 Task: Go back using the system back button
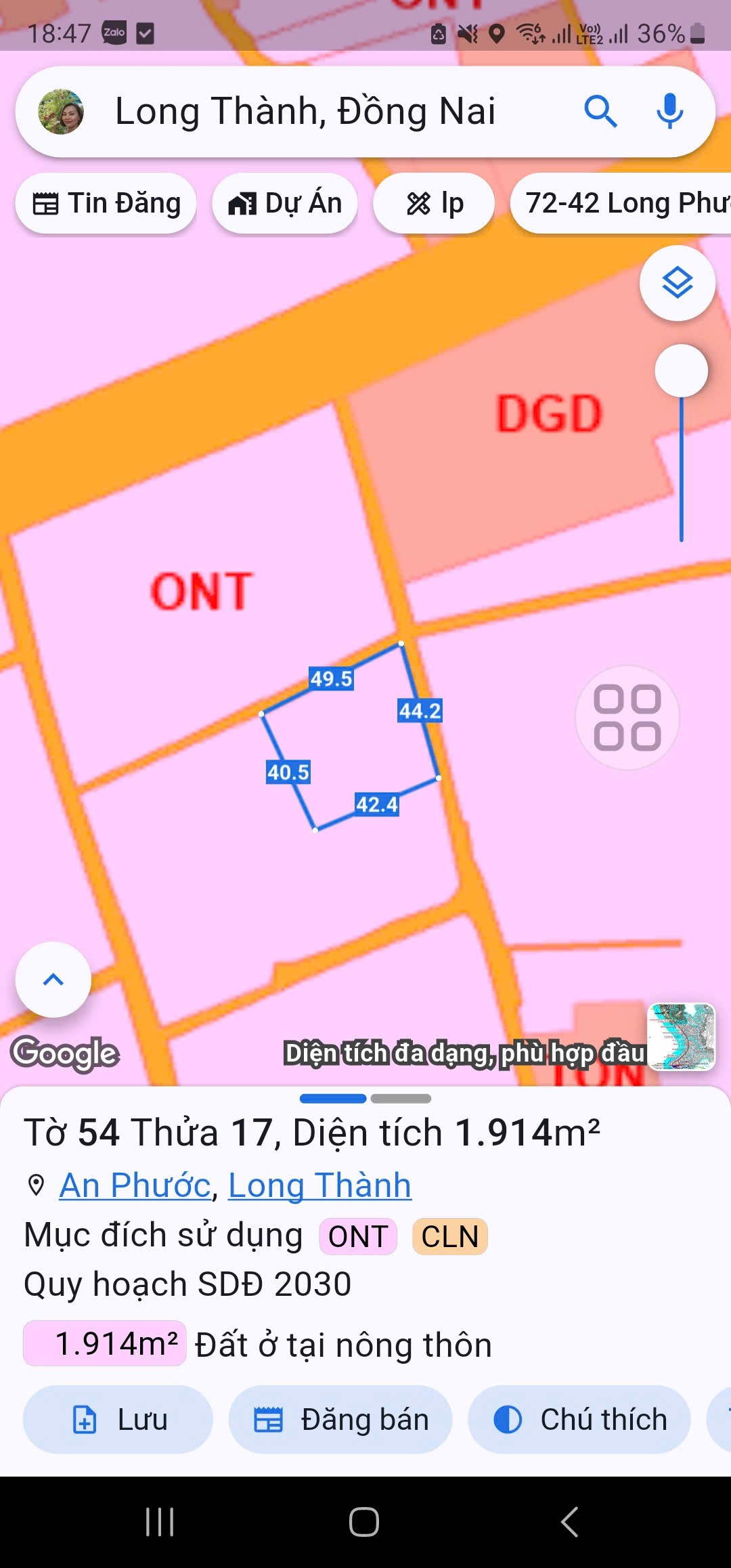click(x=570, y=1522)
